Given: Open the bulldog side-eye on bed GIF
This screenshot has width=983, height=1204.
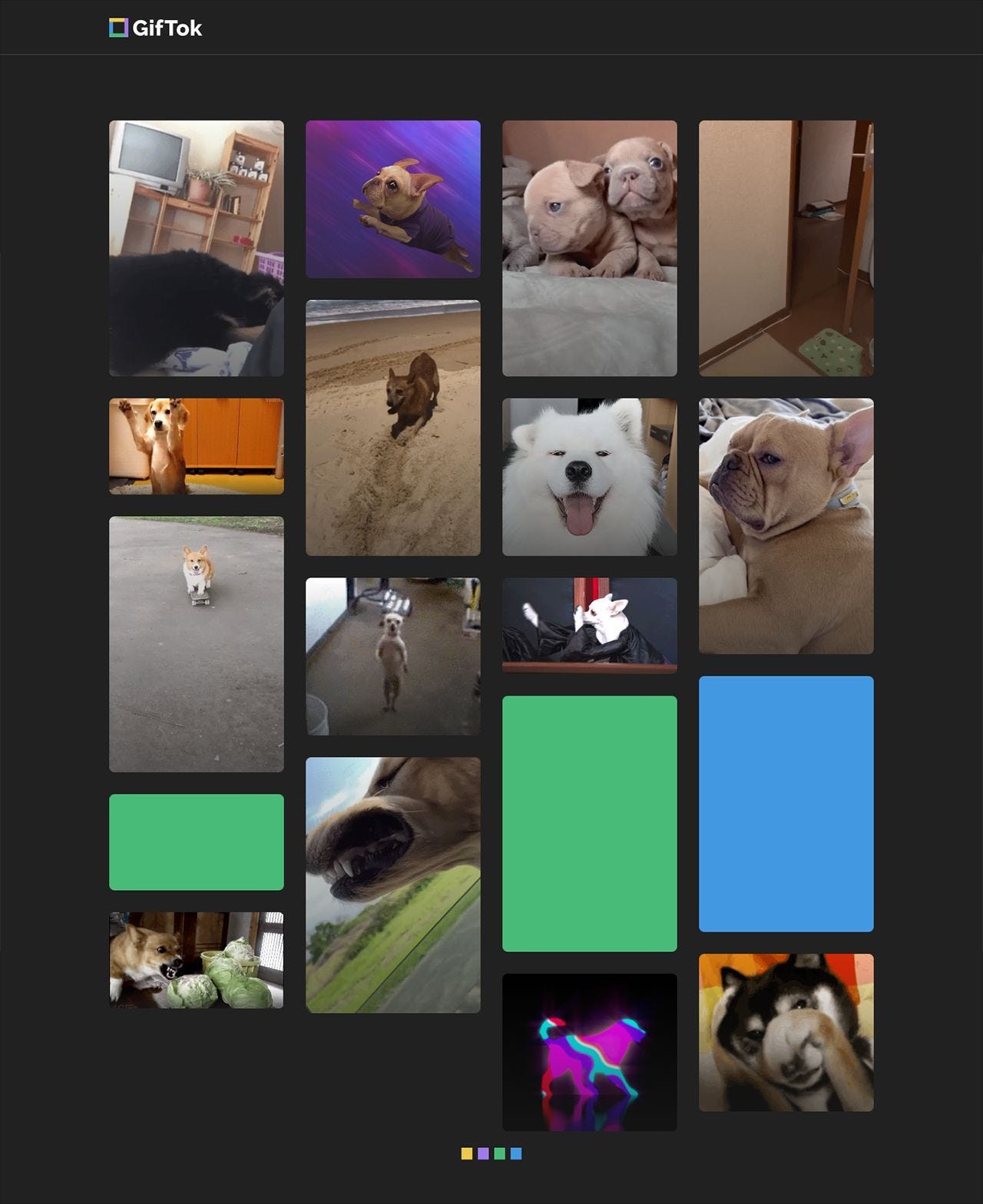Looking at the screenshot, I should pos(786,526).
